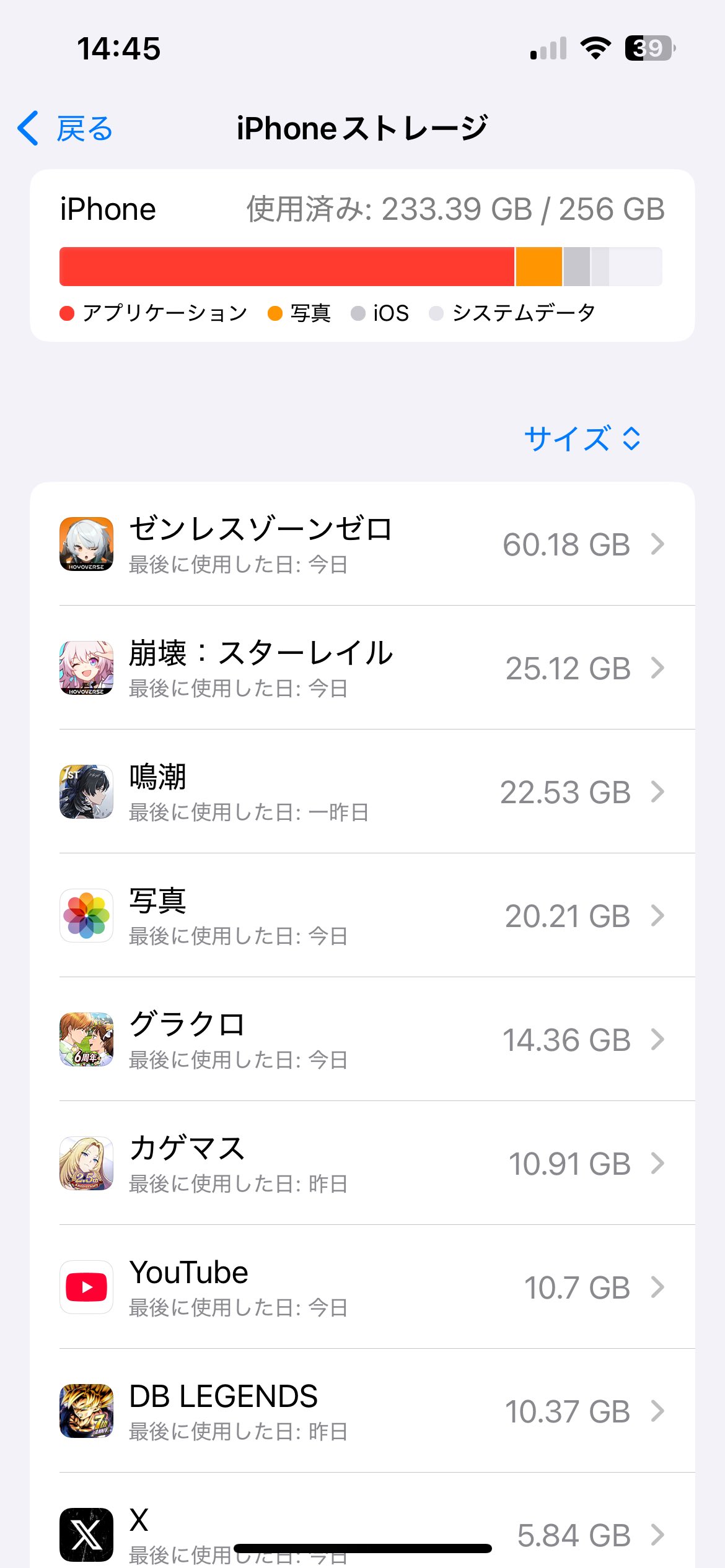Image resolution: width=725 pixels, height=1568 pixels.
Task: Go back with the 戻る button
Action: tap(65, 128)
